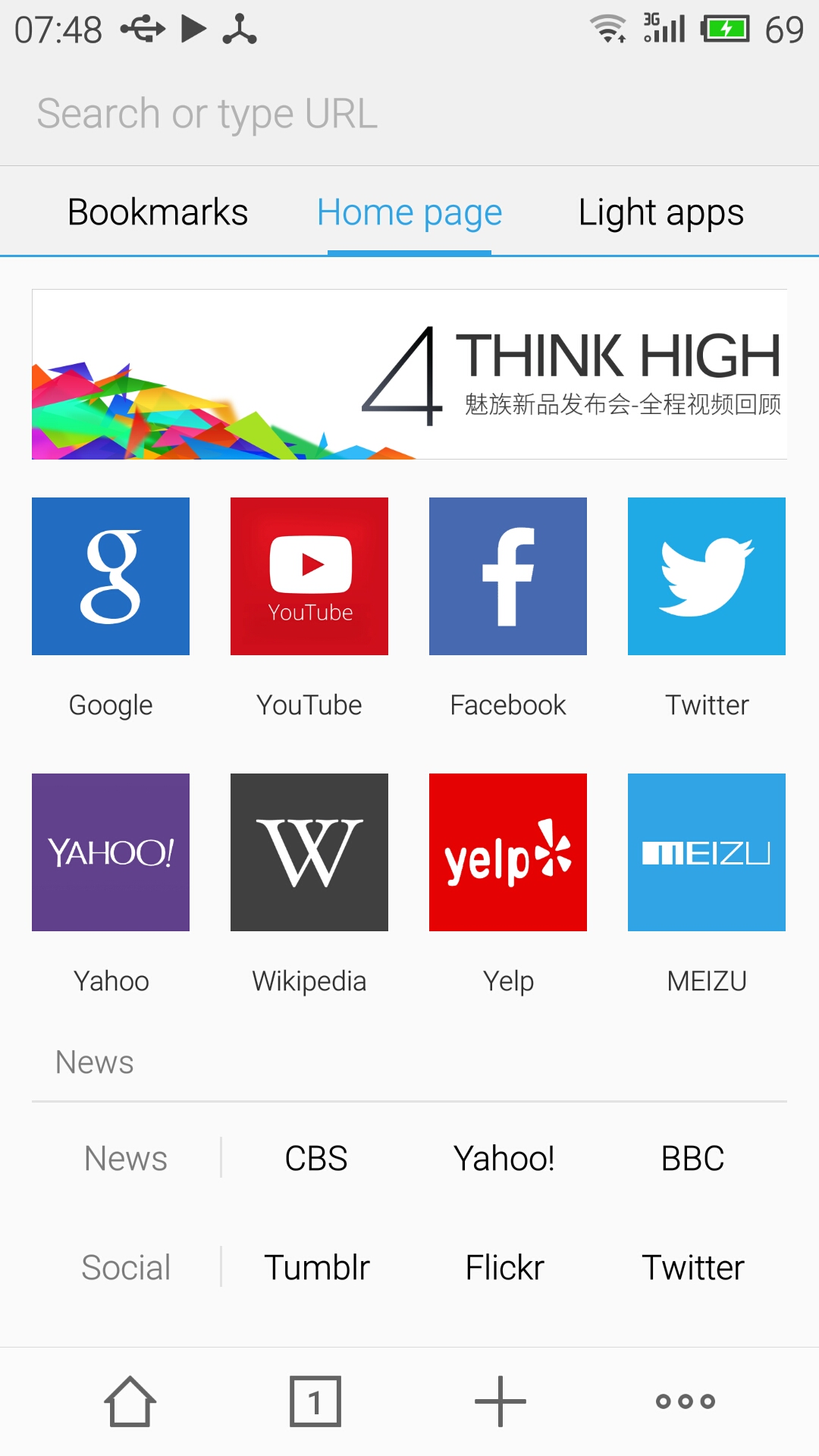
Task: Open the Facebook shortcut tile
Action: click(508, 576)
